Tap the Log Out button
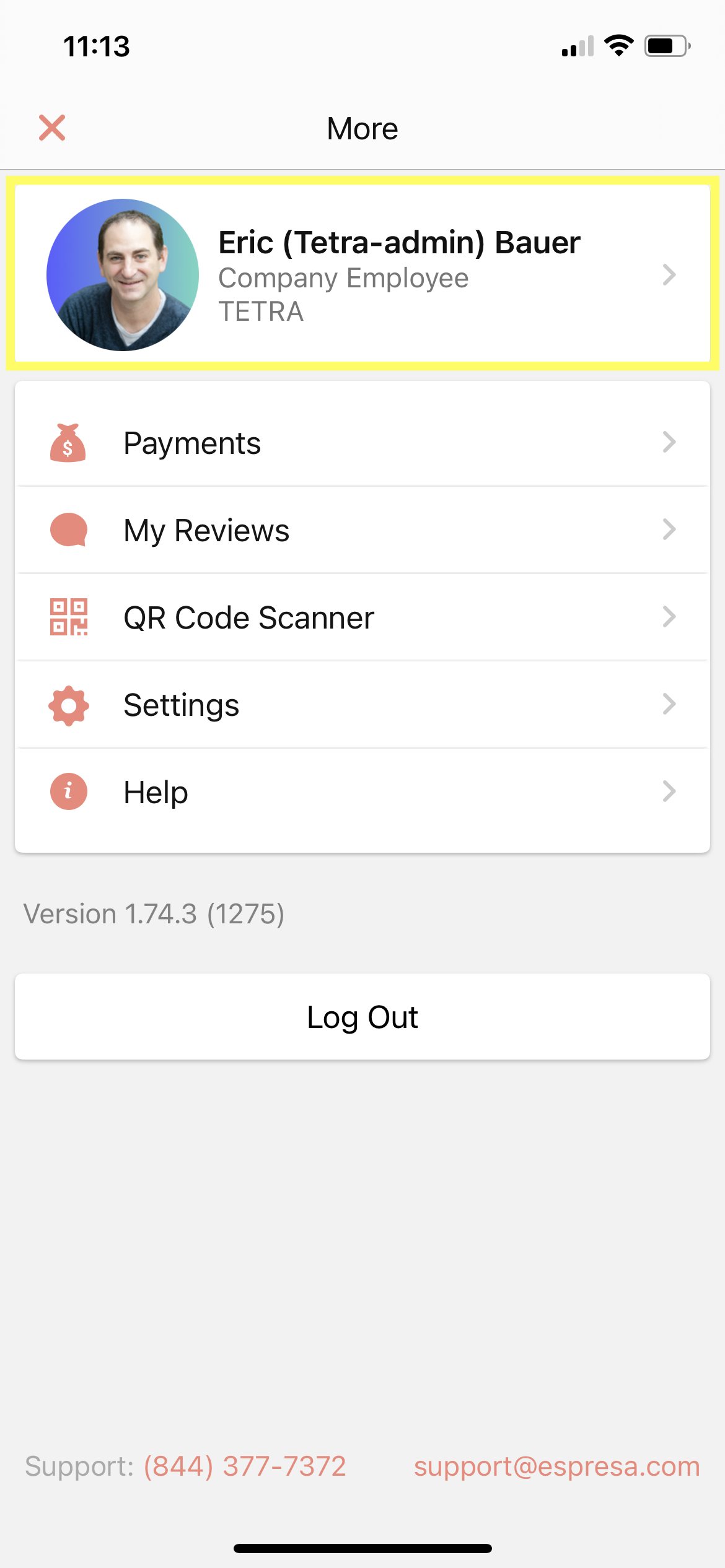Viewport: 725px width, 1568px height. [362, 1017]
